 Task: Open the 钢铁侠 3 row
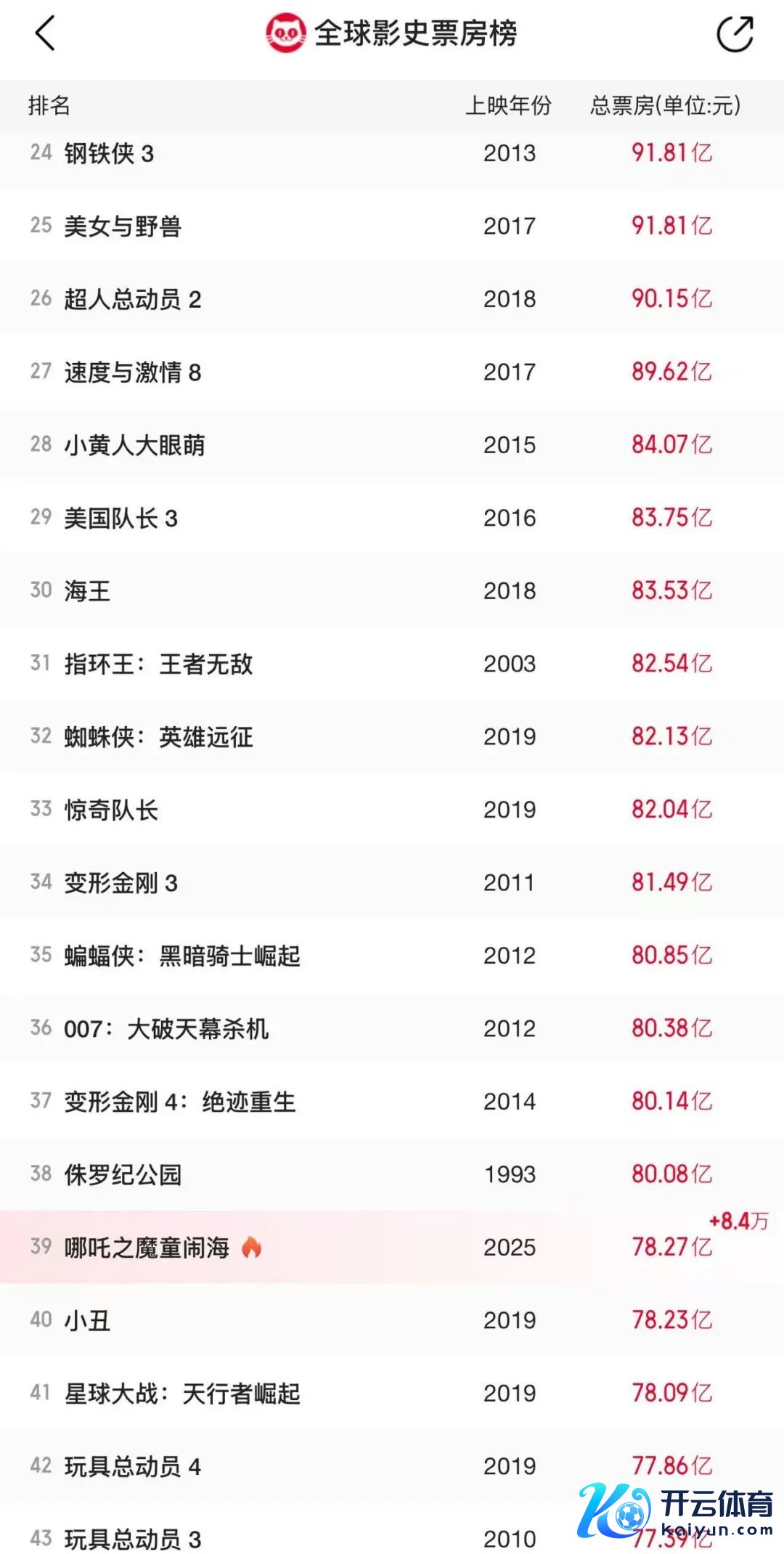[109, 153]
